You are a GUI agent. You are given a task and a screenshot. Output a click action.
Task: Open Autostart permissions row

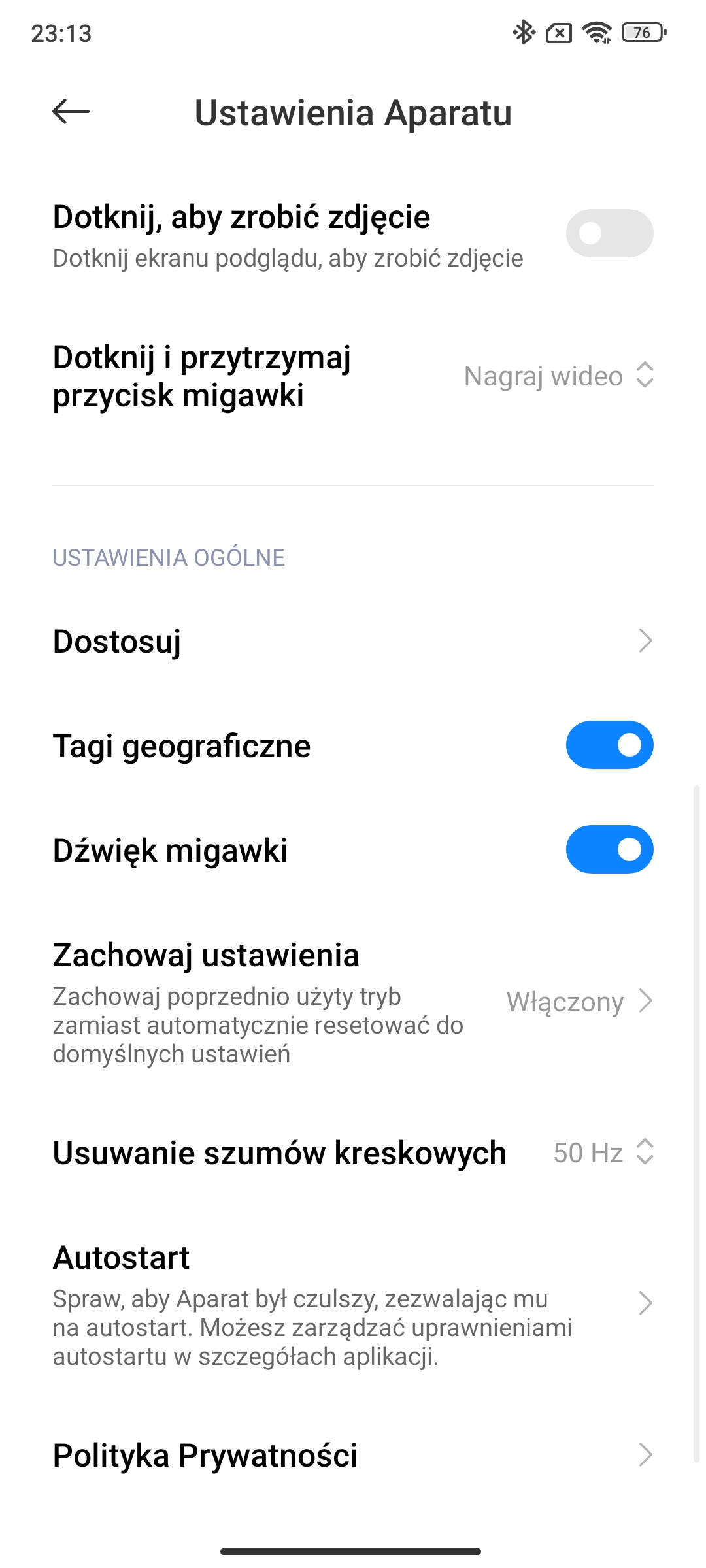[353, 1304]
